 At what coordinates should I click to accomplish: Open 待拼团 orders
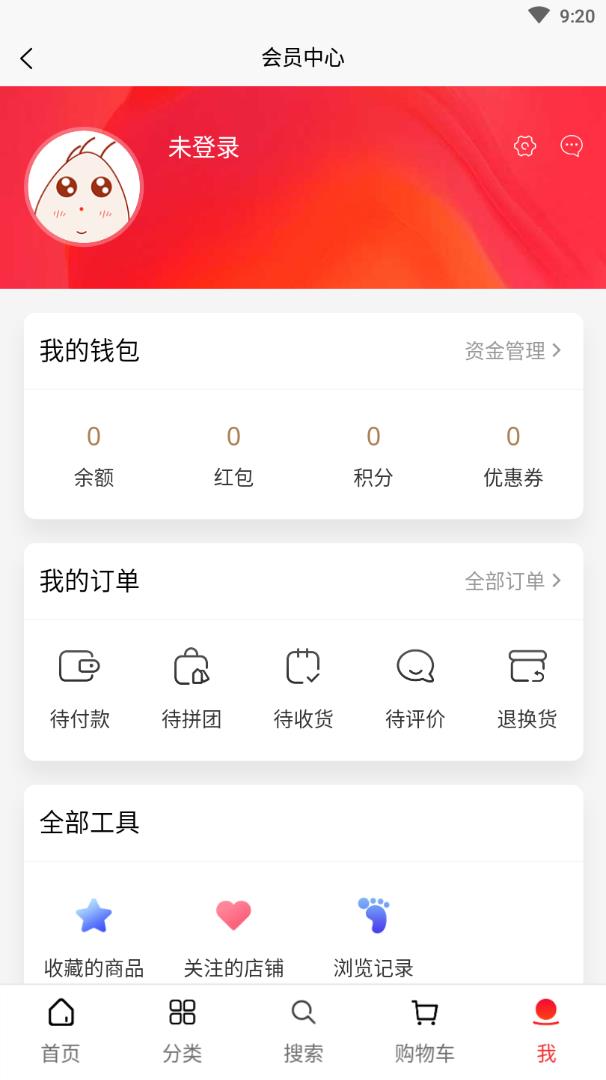coord(191,687)
